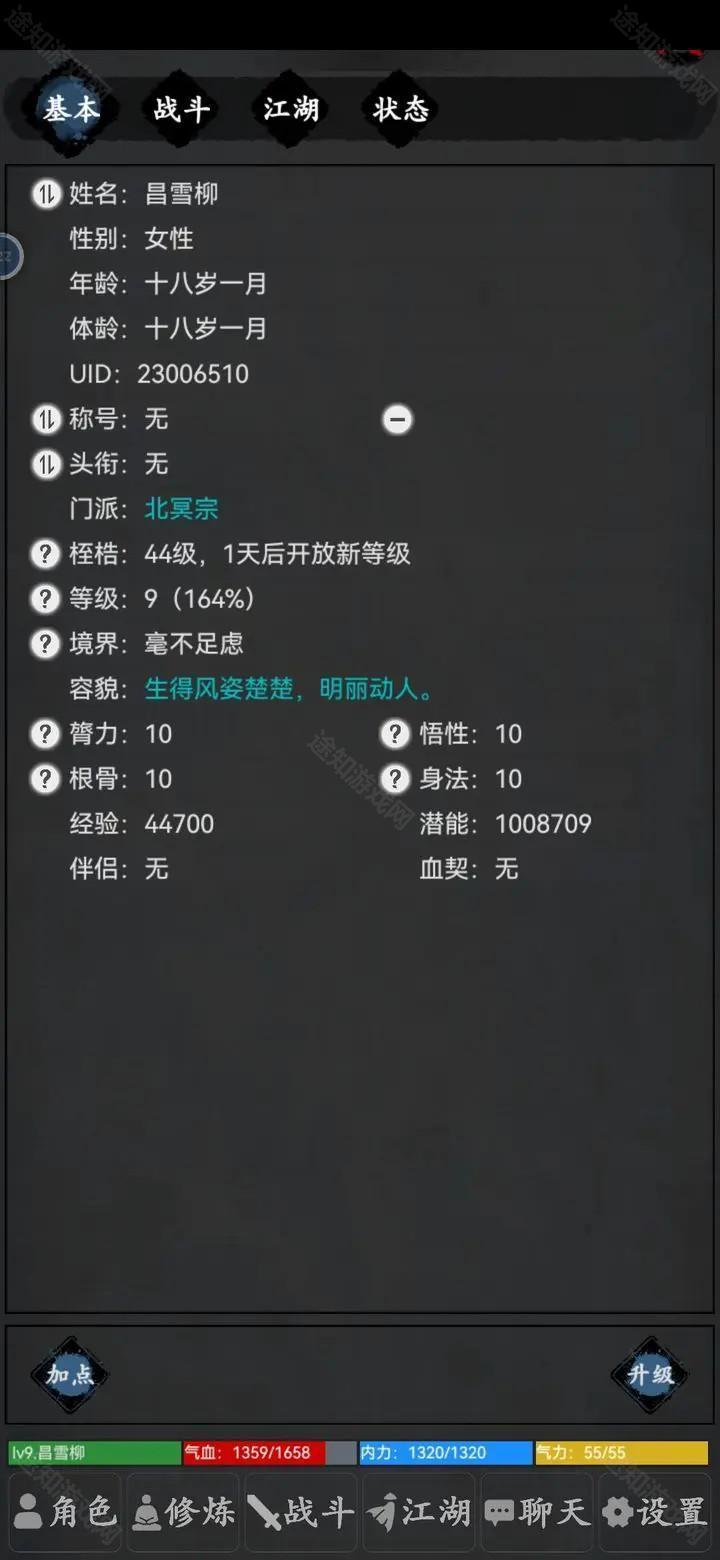The width and height of the screenshot is (720, 1560).
Task: Open the 修炼 bottom navigation item
Action: 183,1512
